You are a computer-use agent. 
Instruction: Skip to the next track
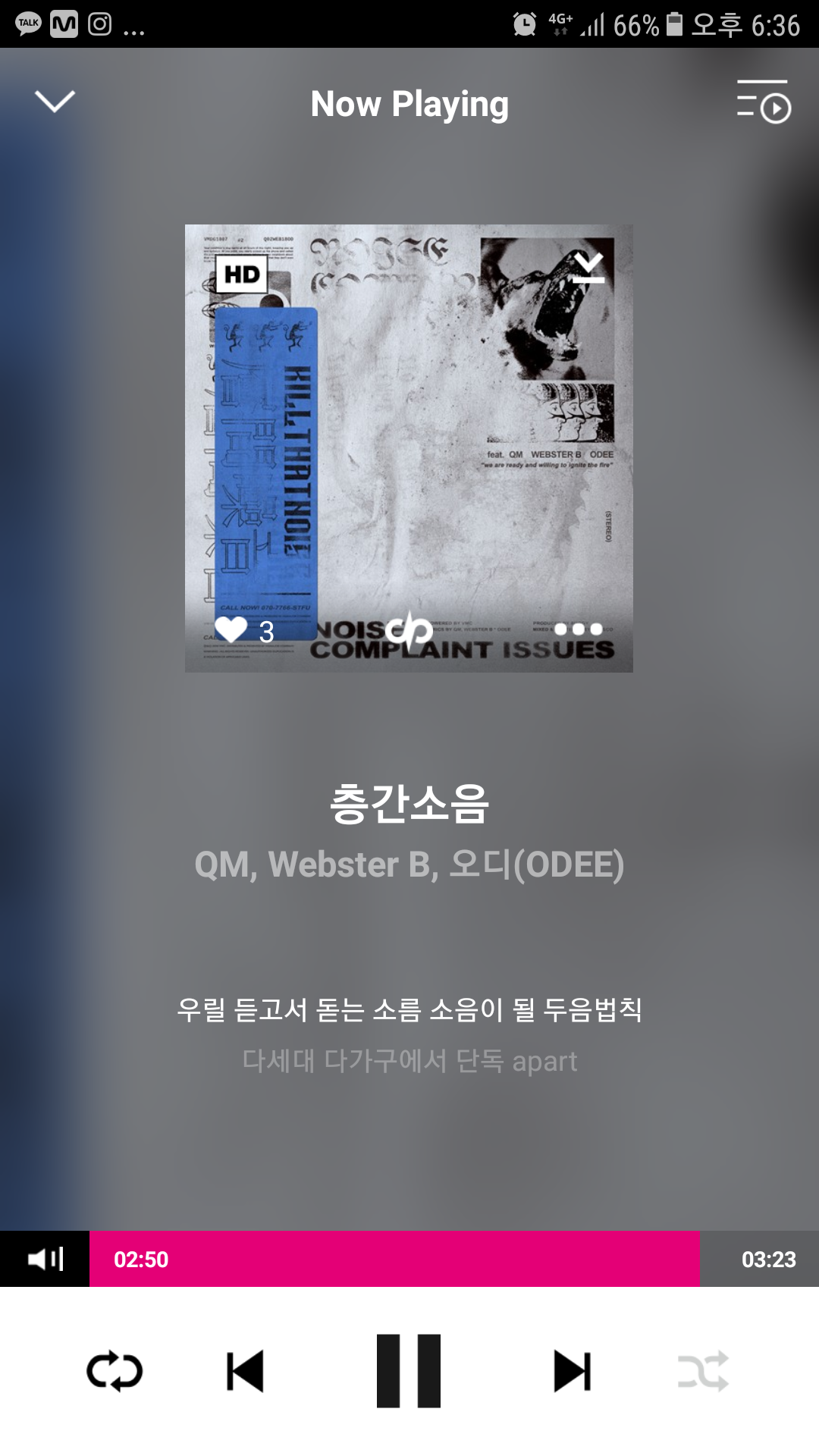pos(573,1371)
